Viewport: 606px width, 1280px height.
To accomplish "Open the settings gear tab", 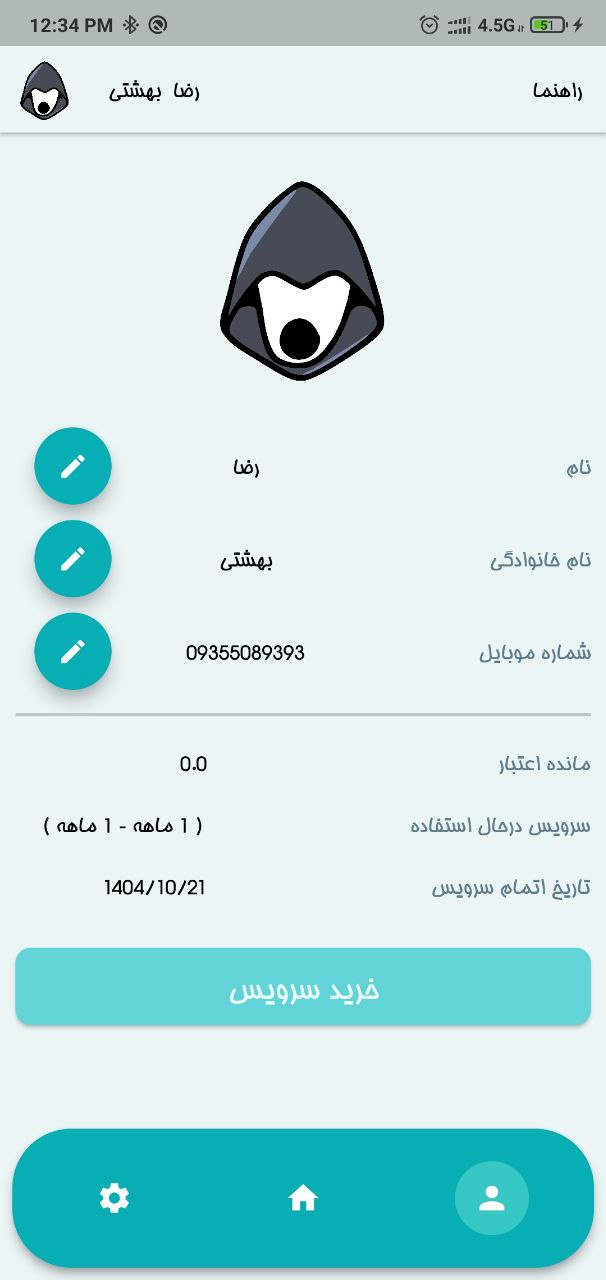I will pos(115,1197).
